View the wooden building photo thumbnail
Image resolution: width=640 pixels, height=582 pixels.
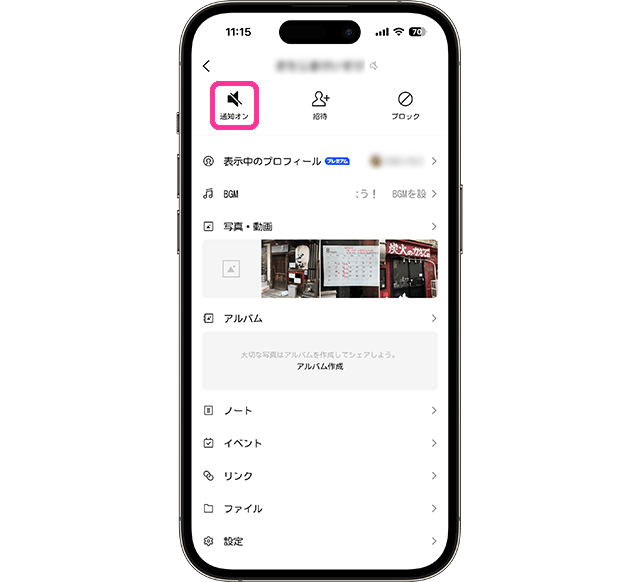[x=290, y=268]
